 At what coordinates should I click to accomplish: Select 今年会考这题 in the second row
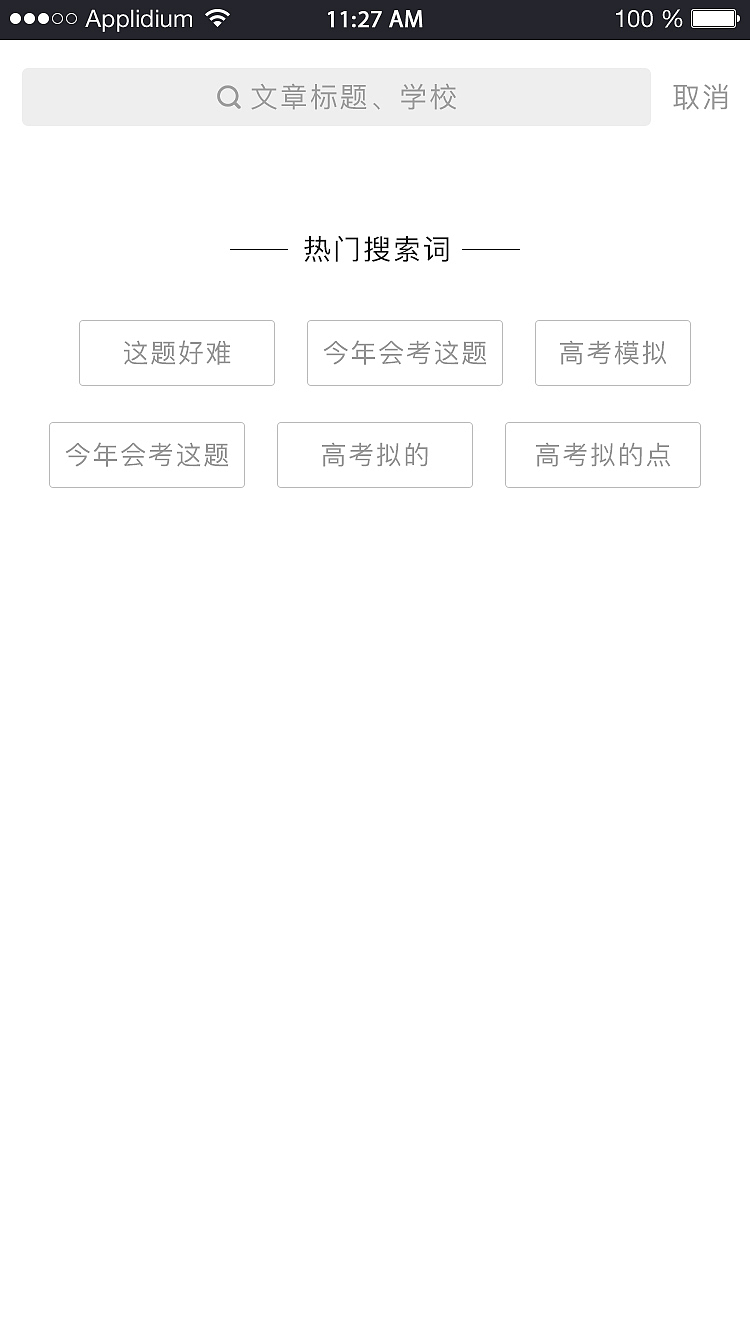tap(146, 455)
